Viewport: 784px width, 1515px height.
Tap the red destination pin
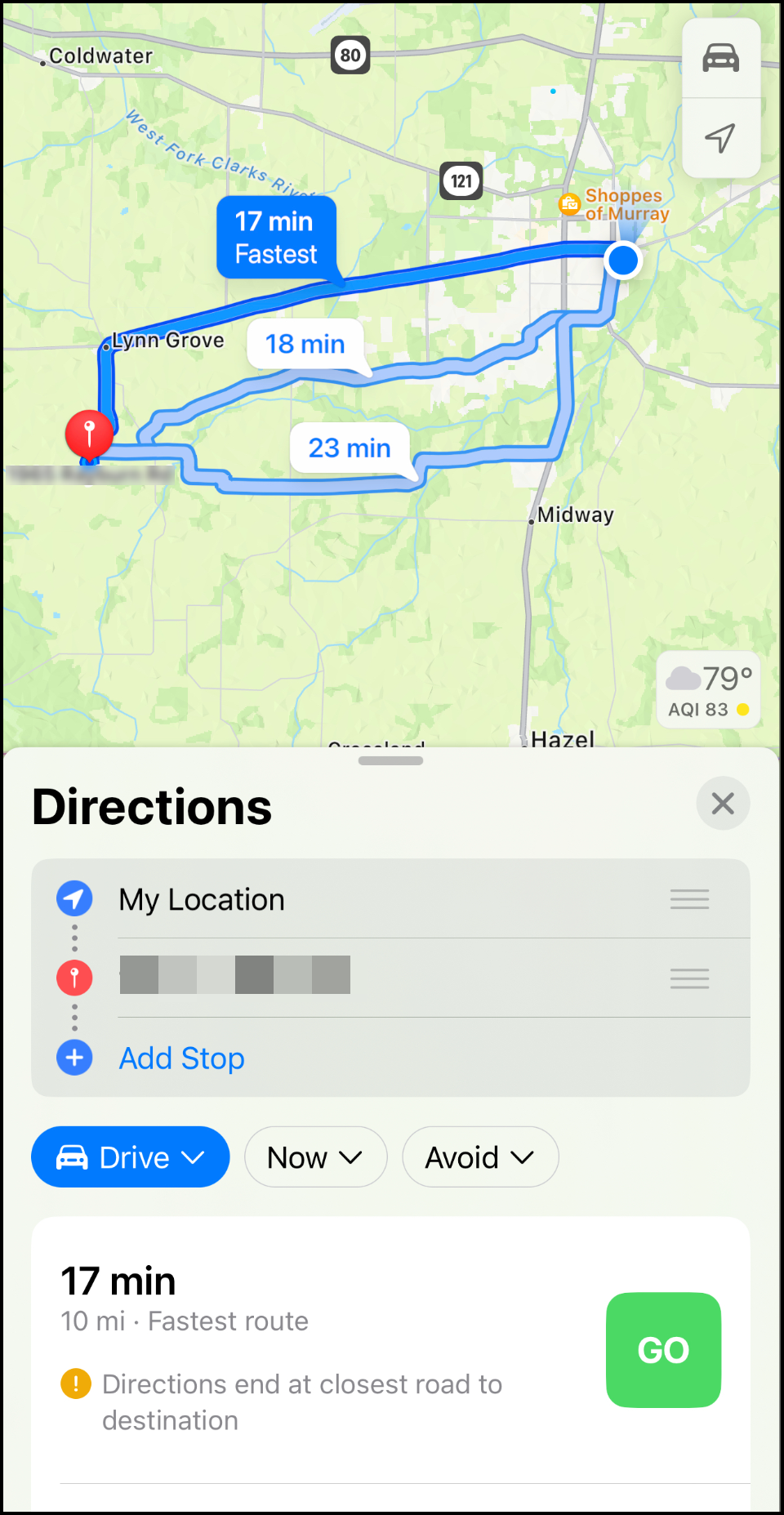(89, 433)
